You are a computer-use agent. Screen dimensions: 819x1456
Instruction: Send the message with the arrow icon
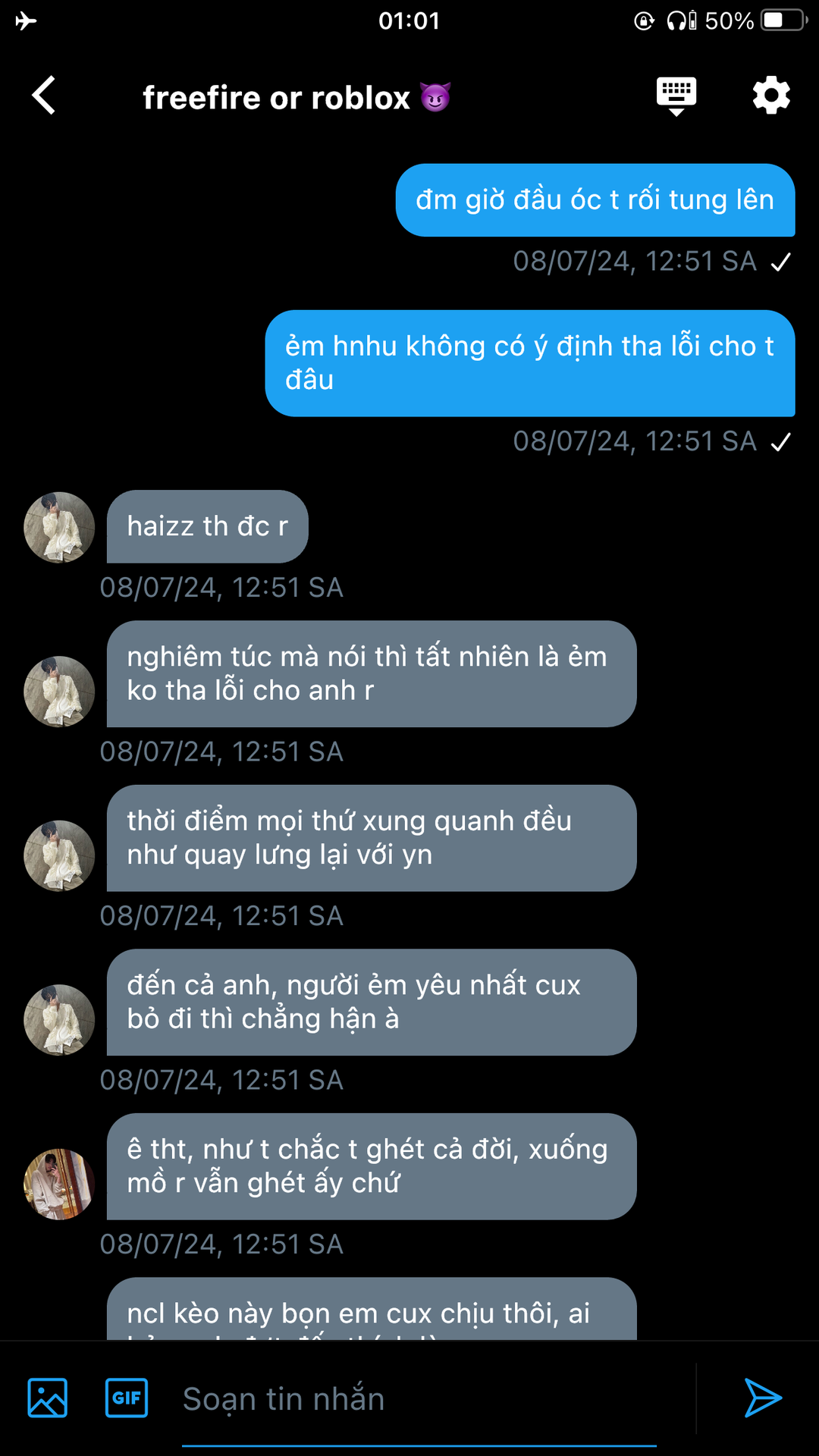tap(762, 1398)
